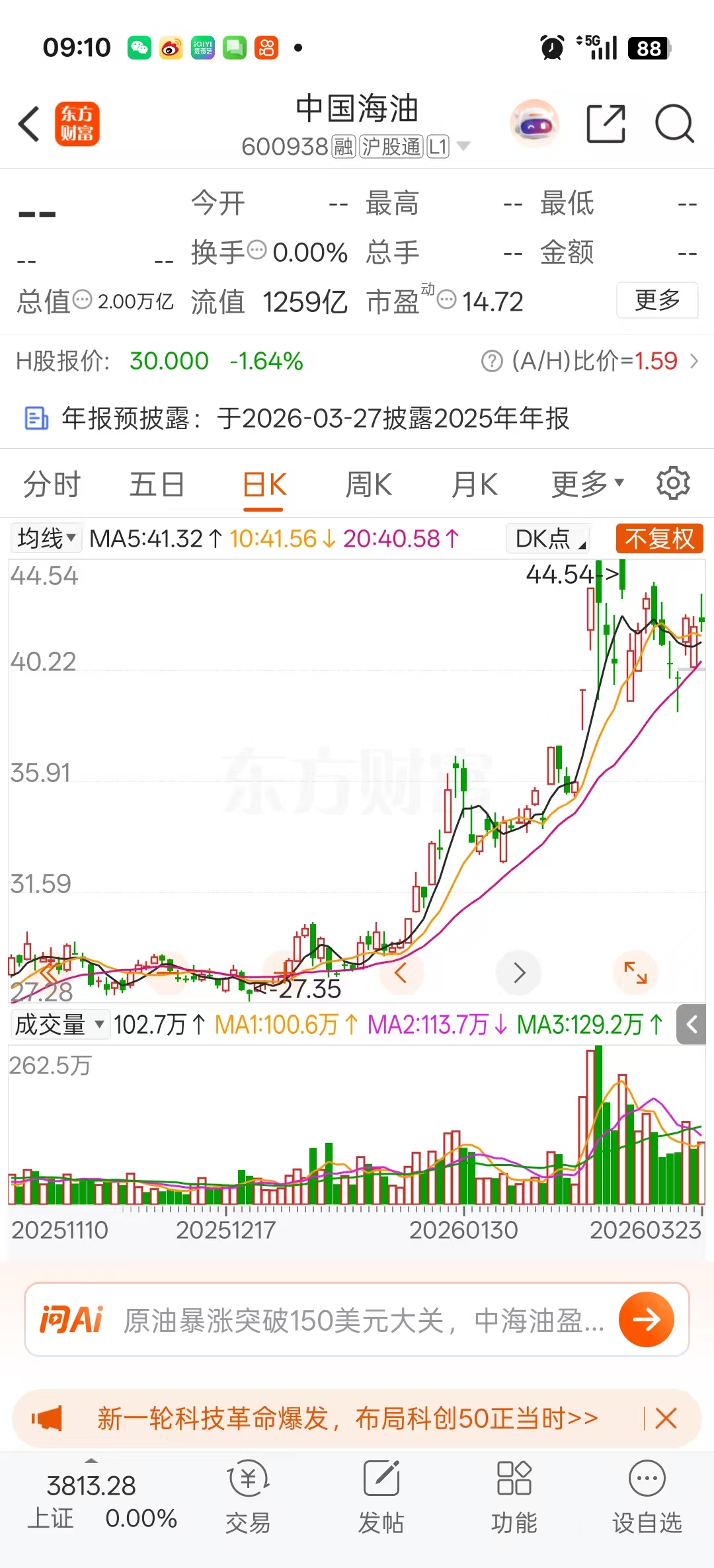The image size is (714, 1568).
Task: Open the 均线 indicator dropdown
Action: [46, 538]
